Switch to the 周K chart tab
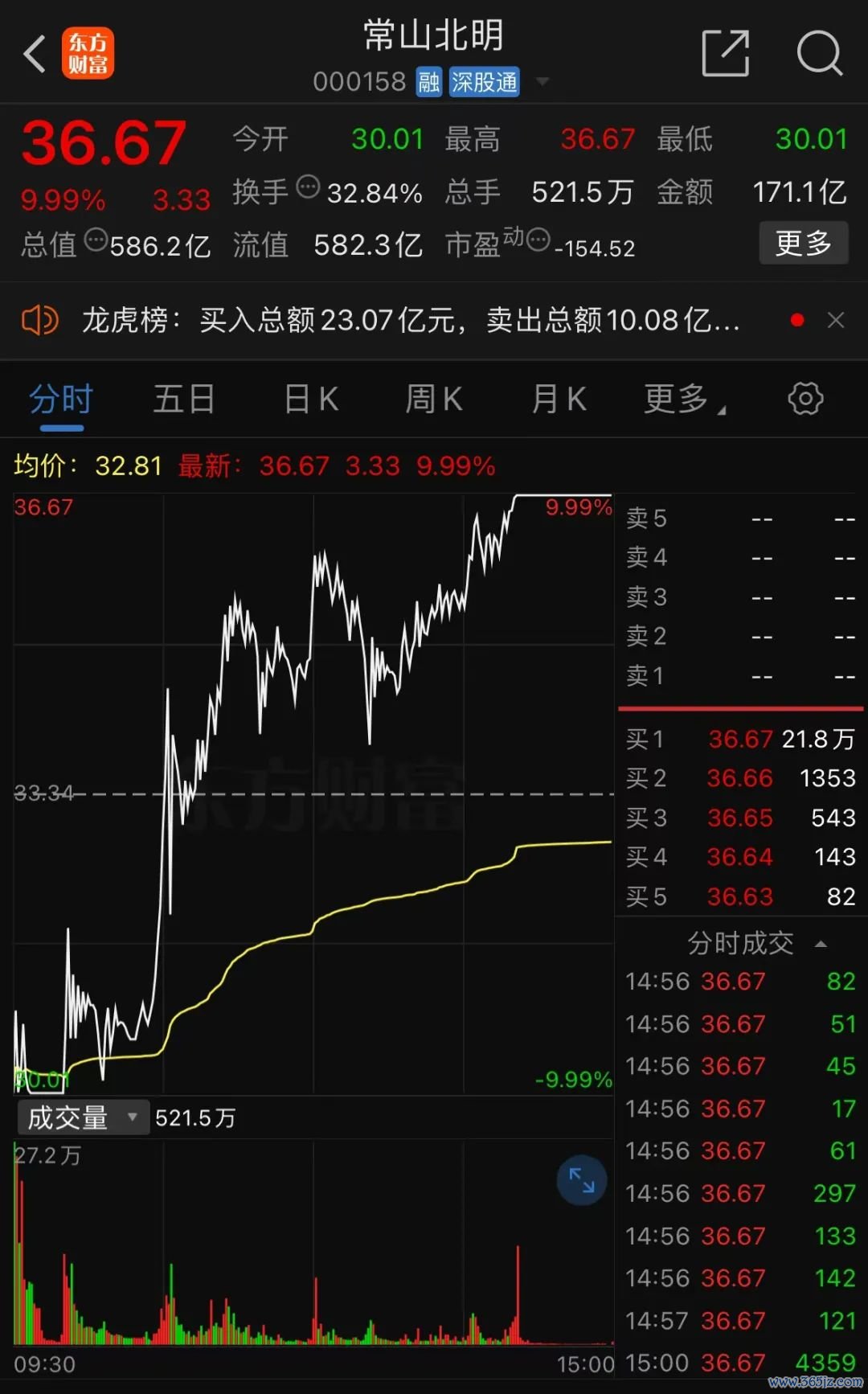 pos(434,399)
